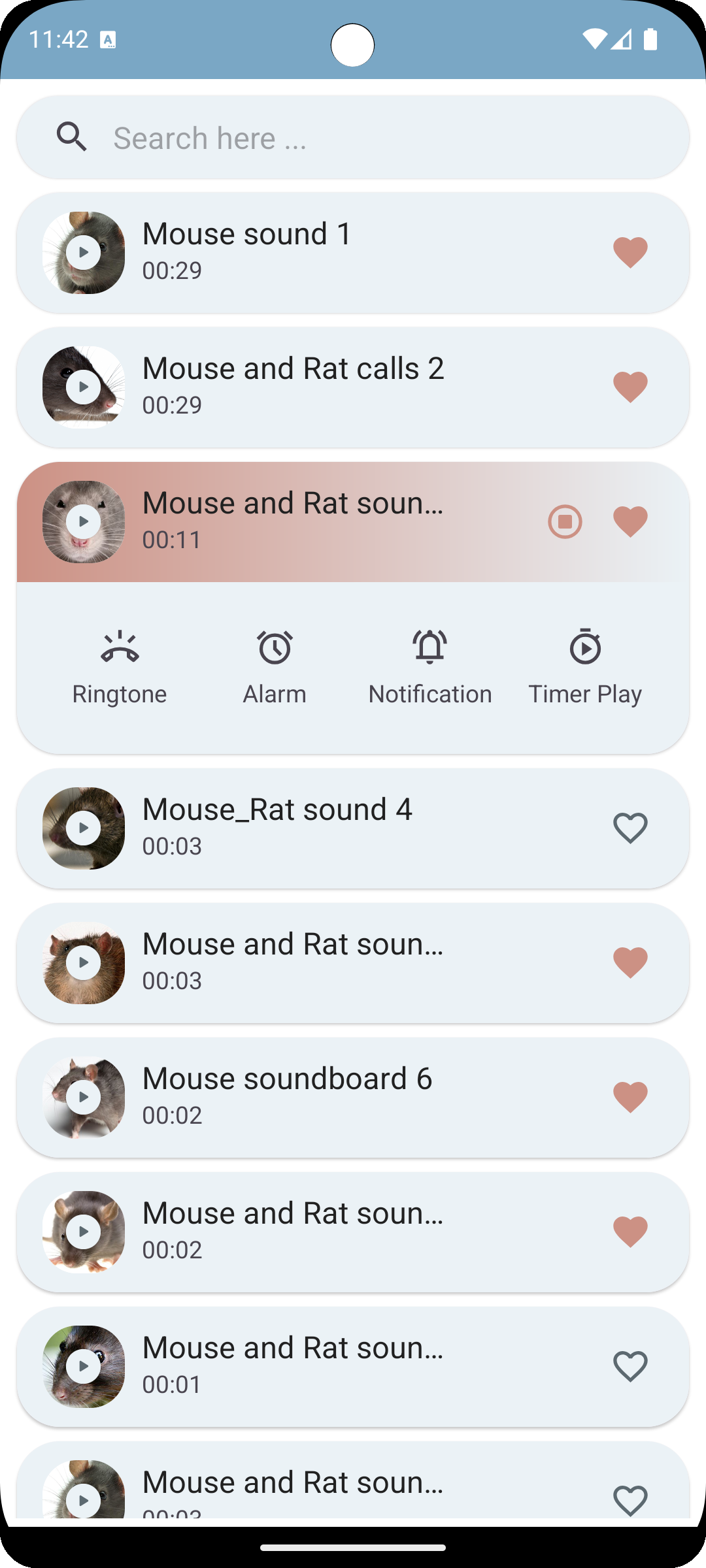Unfavorite Mouse sound 1

pos(630,253)
